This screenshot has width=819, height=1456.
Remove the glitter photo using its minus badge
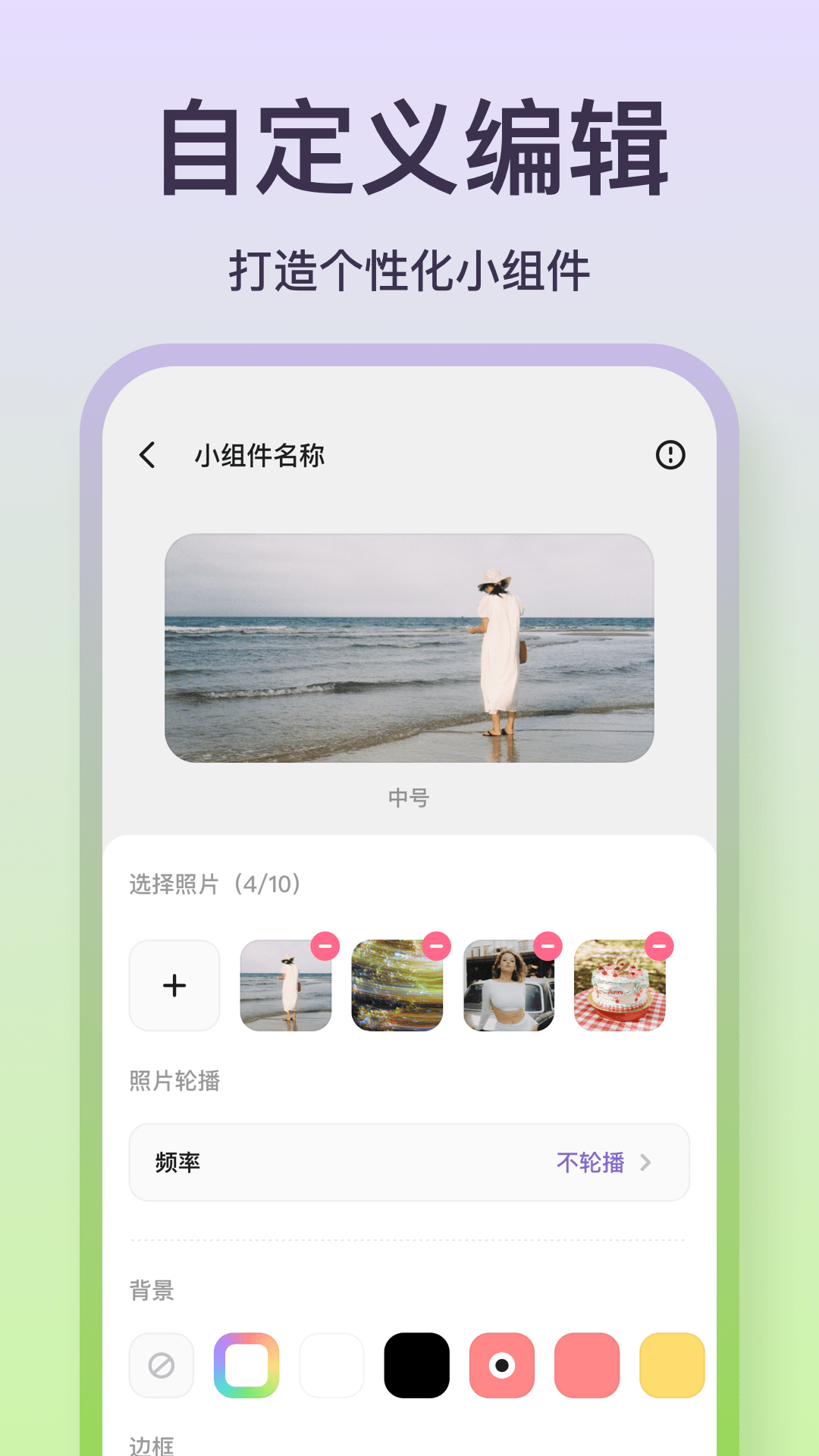point(436,945)
